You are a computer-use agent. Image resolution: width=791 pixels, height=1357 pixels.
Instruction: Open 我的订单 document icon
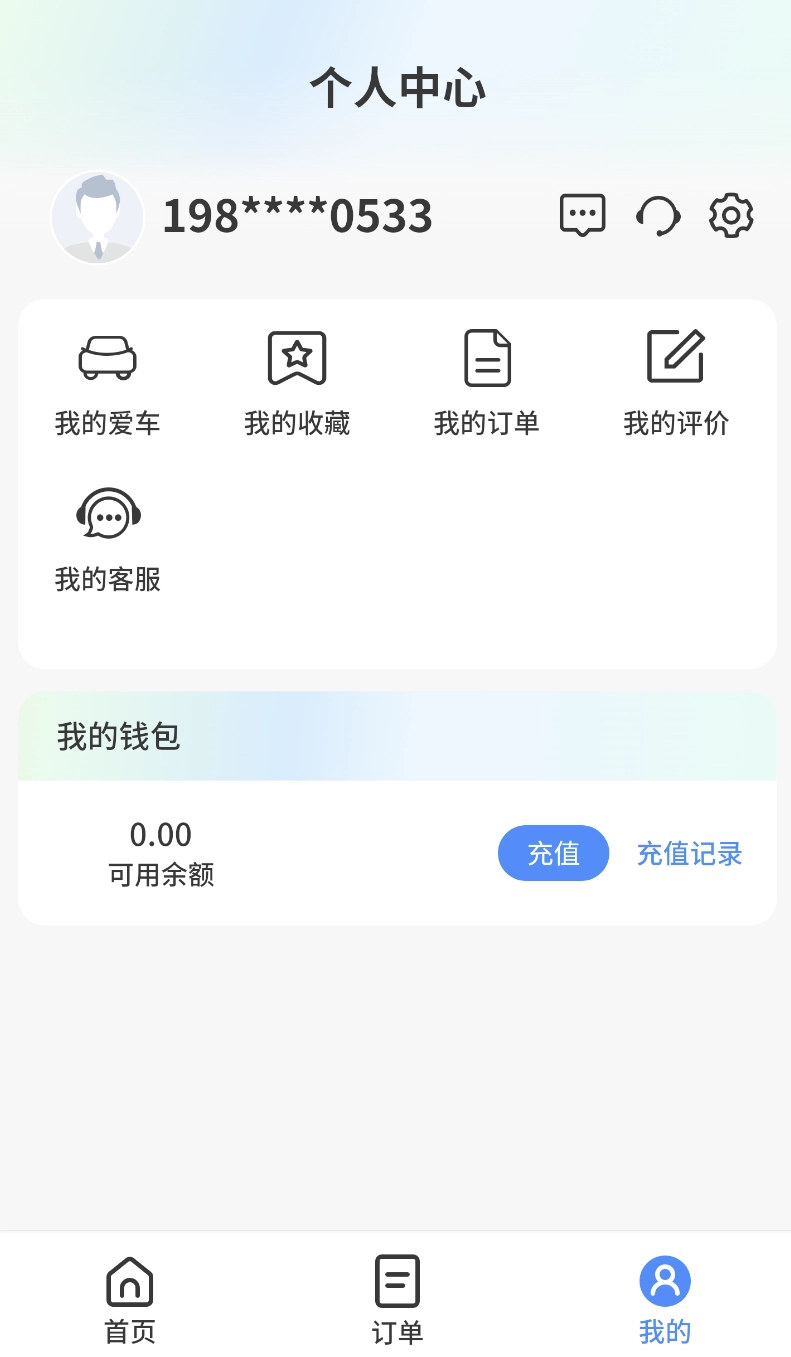click(487, 357)
